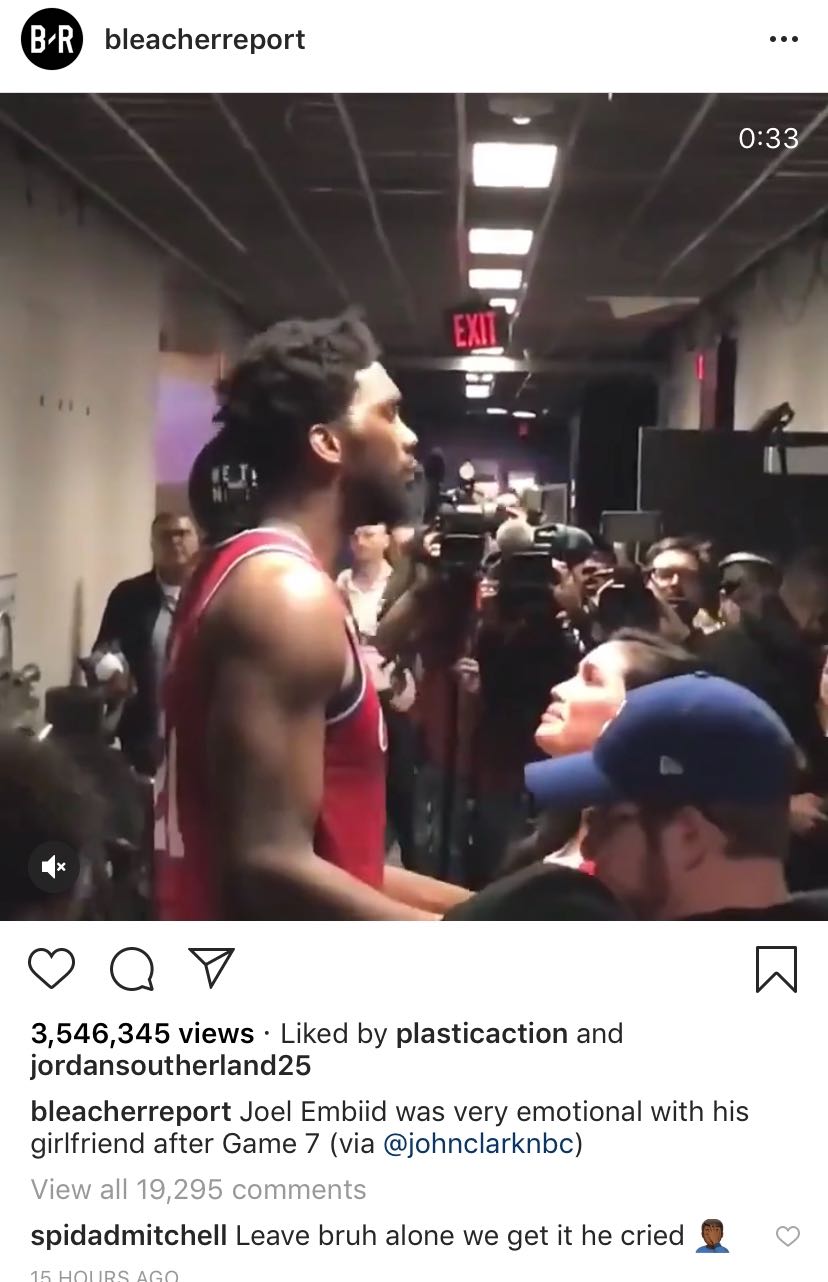View all 19,295 comments
Screen dimensions: 828x1282
tap(198, 1189)
